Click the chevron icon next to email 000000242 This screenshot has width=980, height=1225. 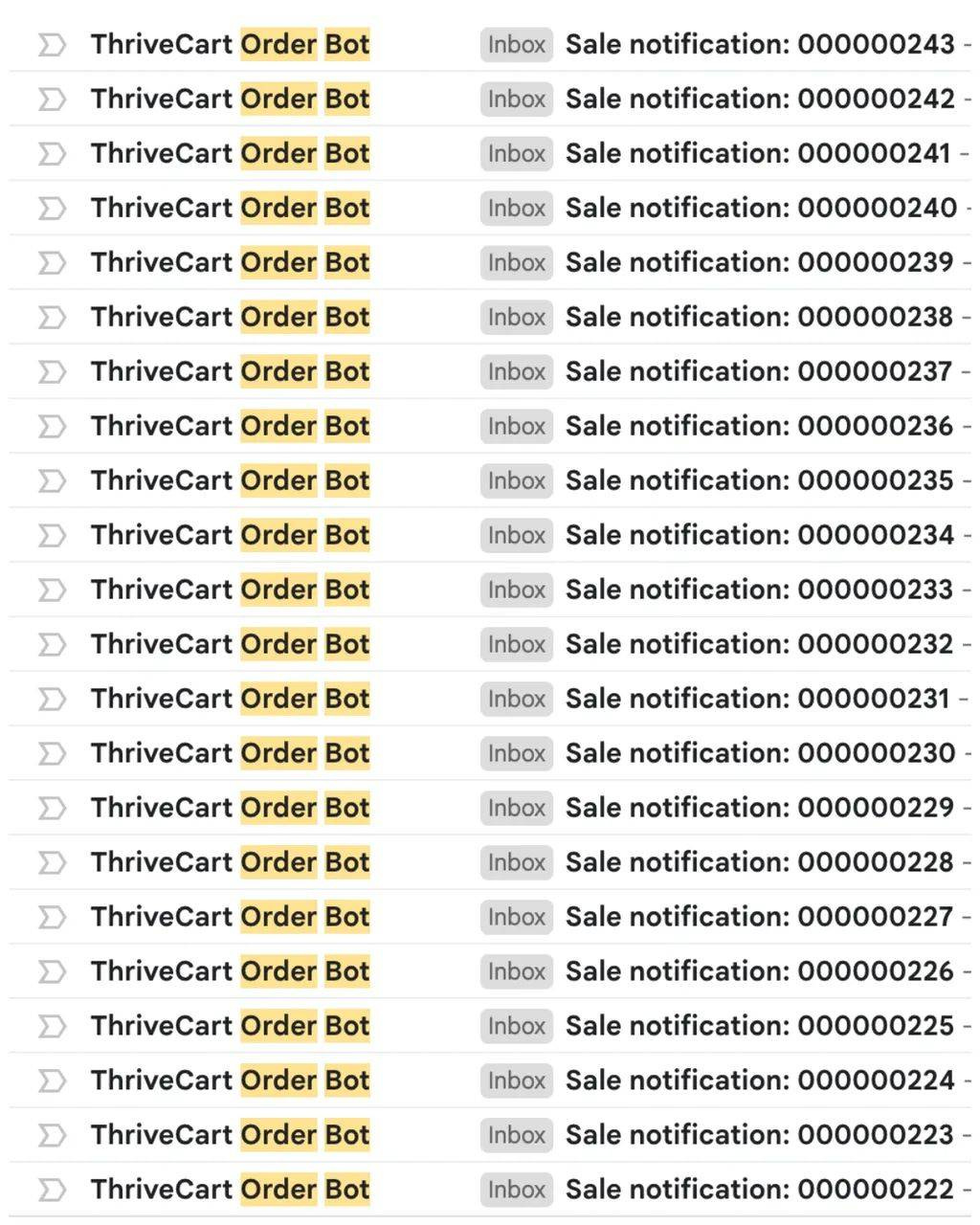pyautogui.click(x=53, y=99)
